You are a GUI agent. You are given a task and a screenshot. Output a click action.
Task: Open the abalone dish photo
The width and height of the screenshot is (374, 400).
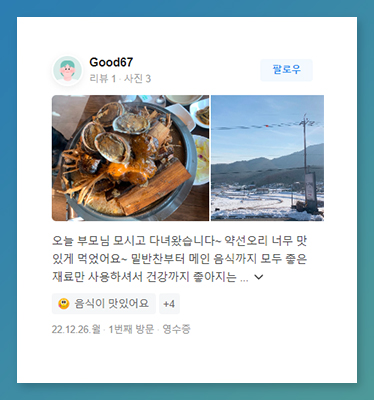[130, 158]
